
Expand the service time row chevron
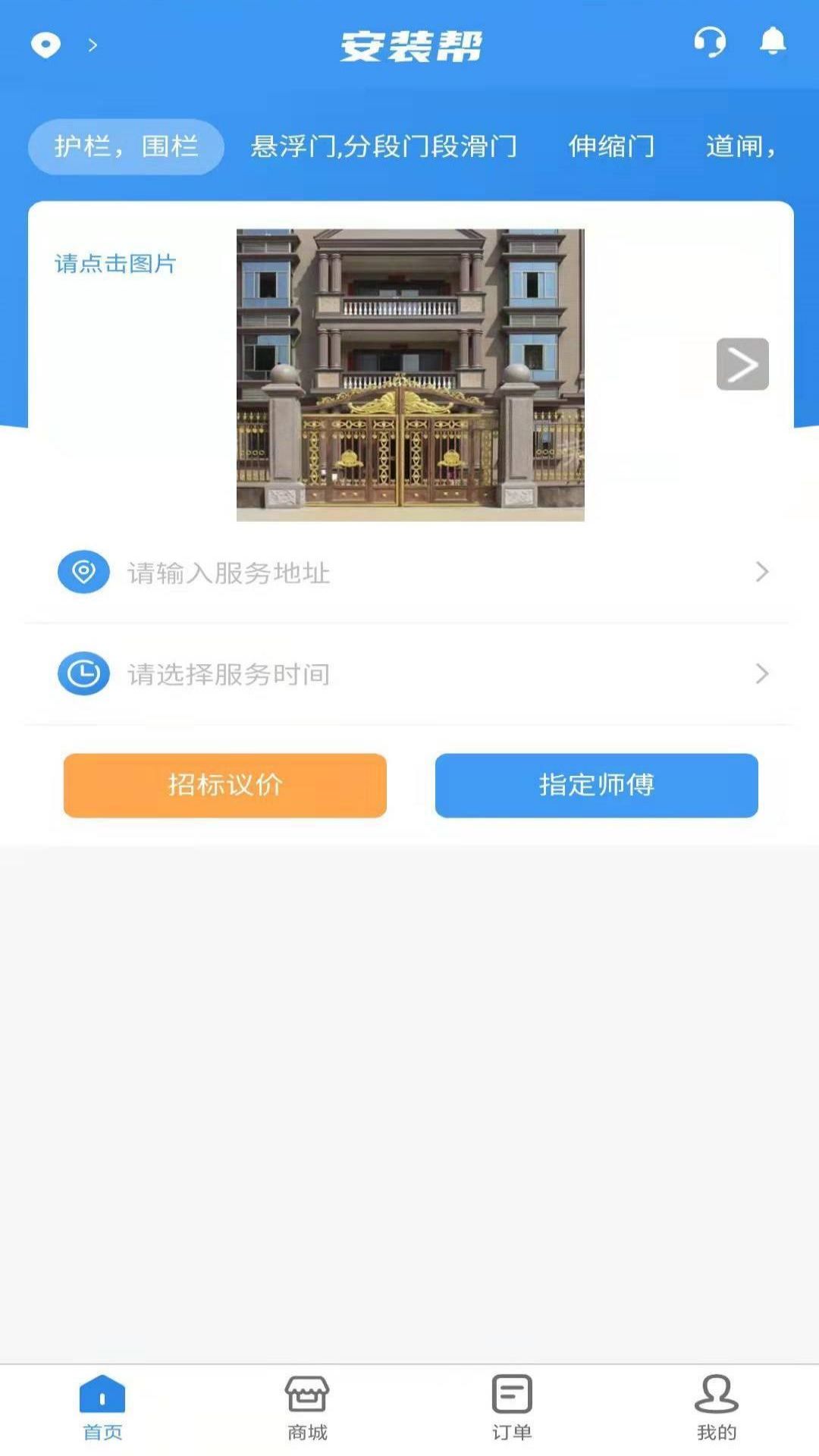762,673
